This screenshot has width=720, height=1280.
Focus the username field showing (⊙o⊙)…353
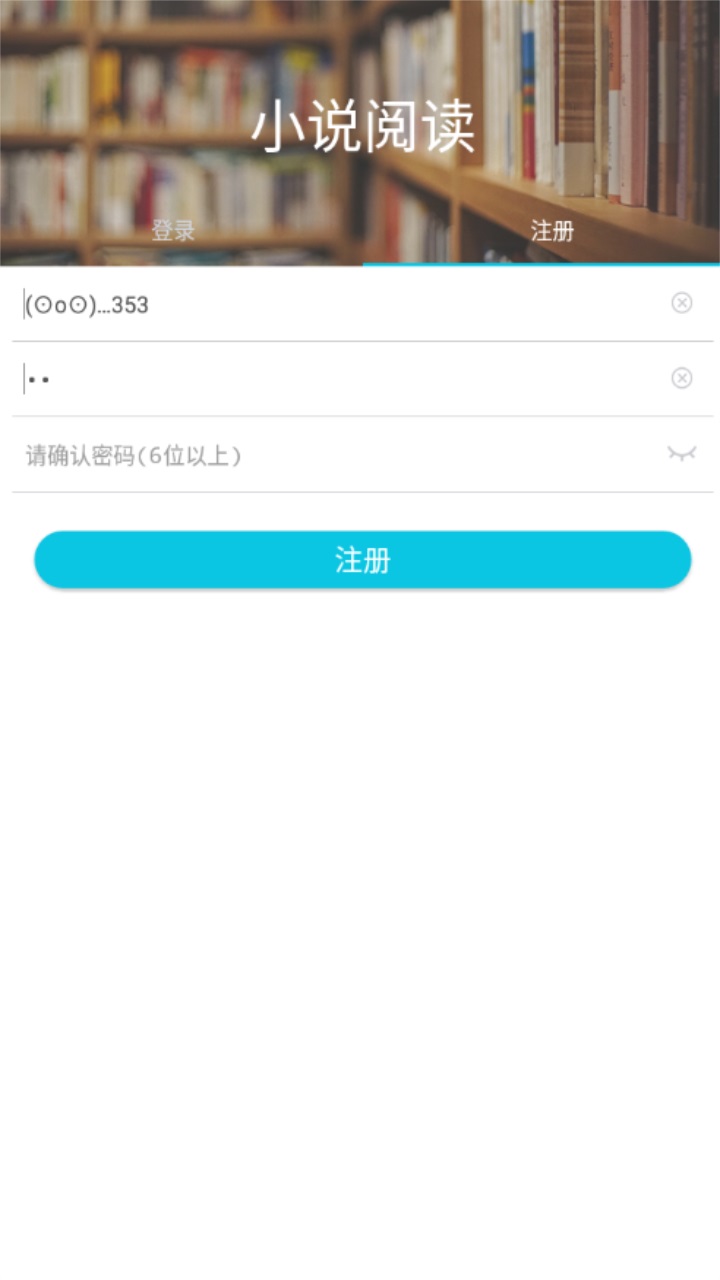pyautogui.click(x=300, y=304)
